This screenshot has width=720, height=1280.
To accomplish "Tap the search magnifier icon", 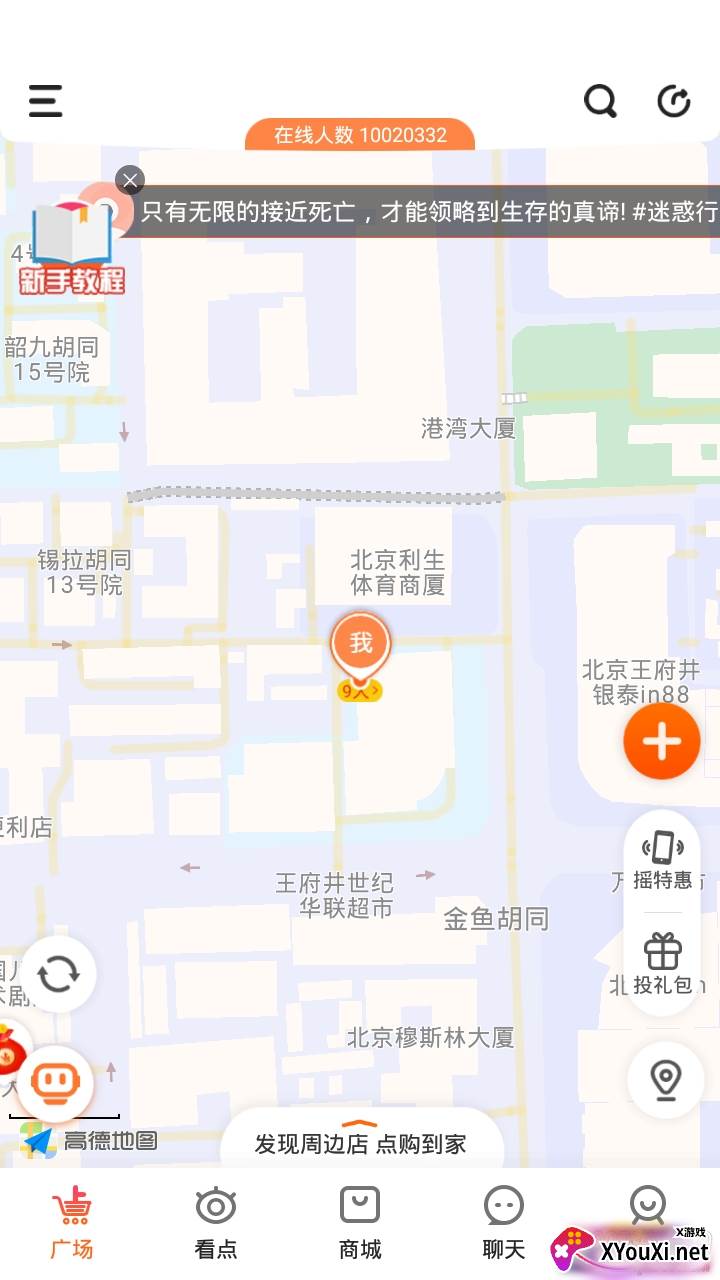I will tap(600, 101).
